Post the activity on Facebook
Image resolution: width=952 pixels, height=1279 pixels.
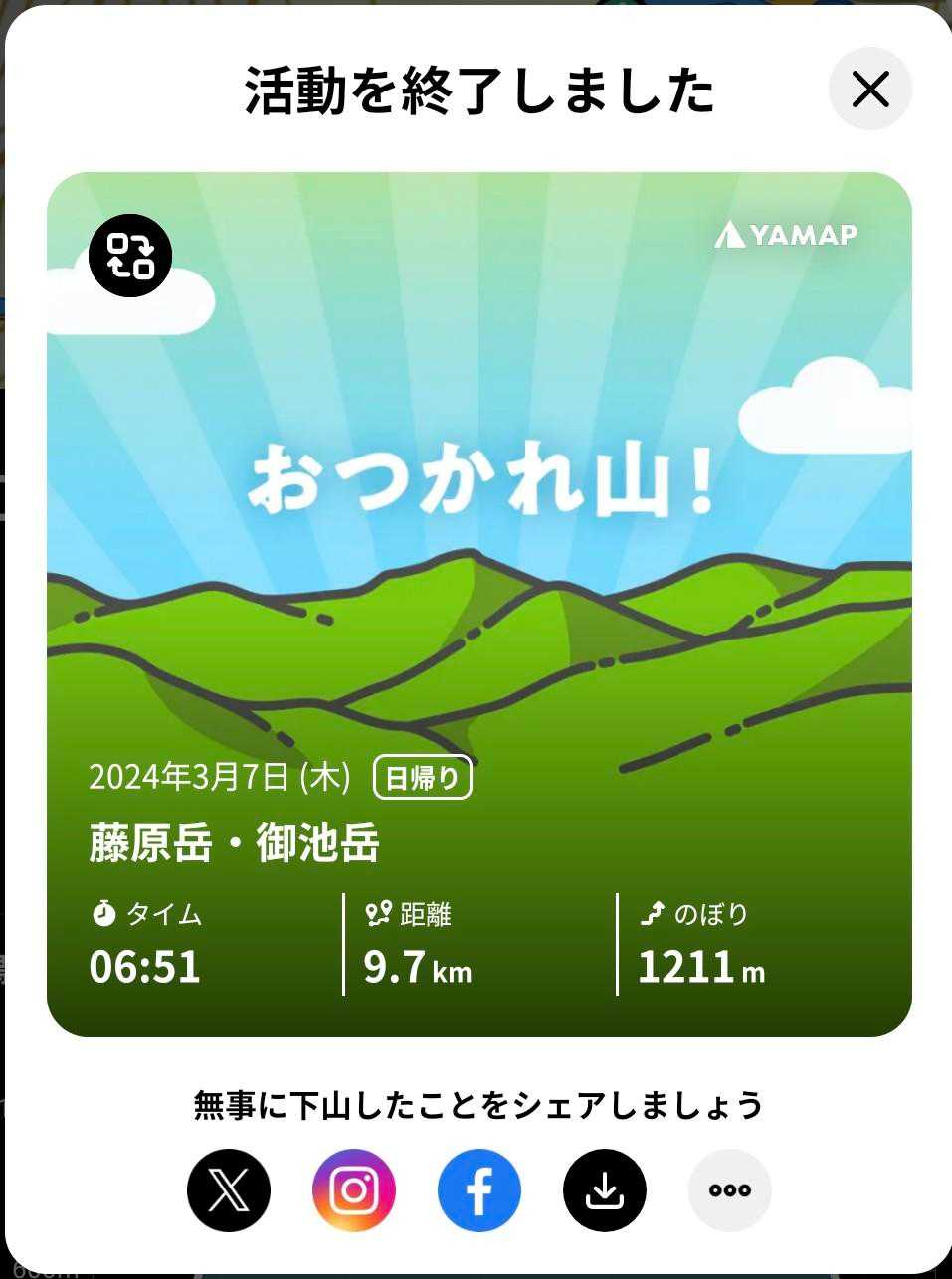(479, 1190)
